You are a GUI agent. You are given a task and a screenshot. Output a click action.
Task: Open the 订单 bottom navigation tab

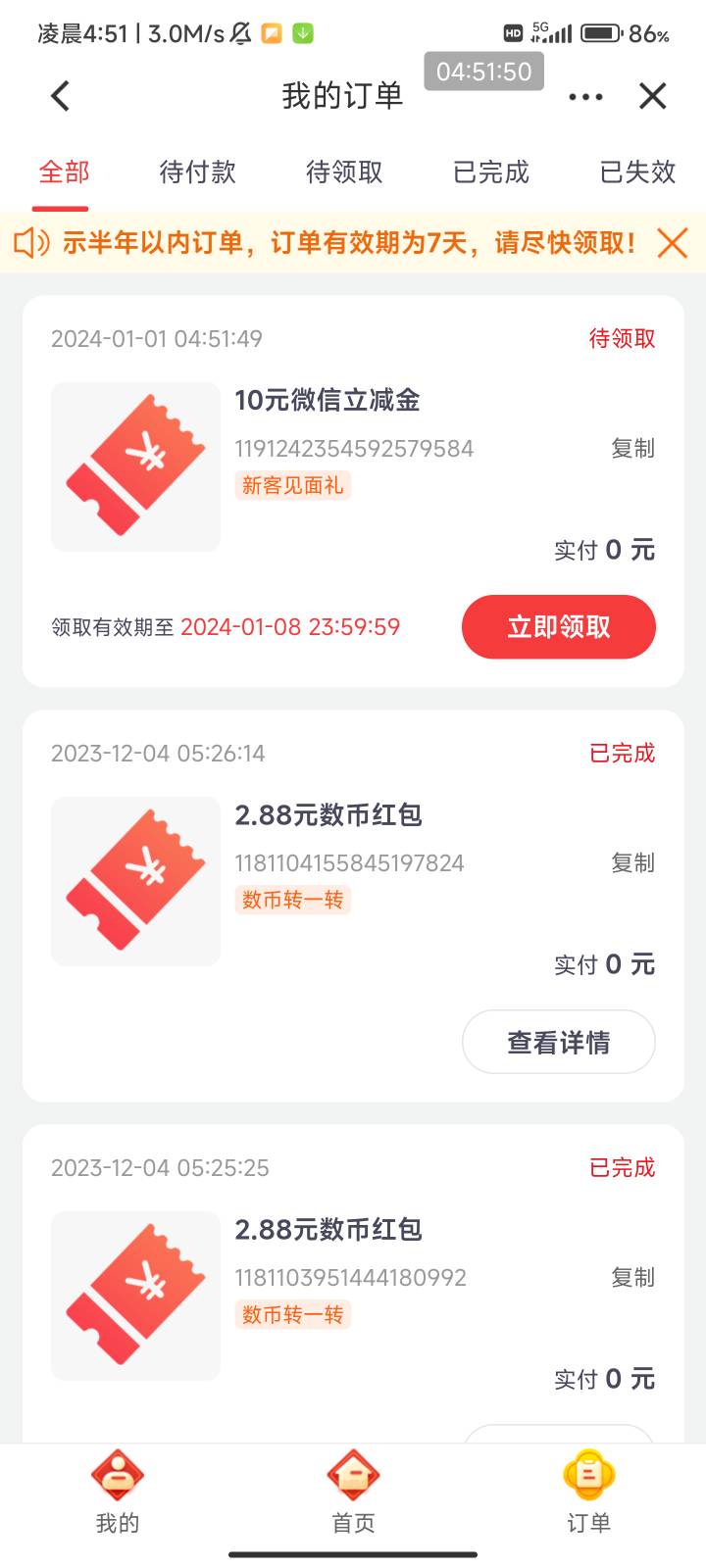coord(588,1492)
